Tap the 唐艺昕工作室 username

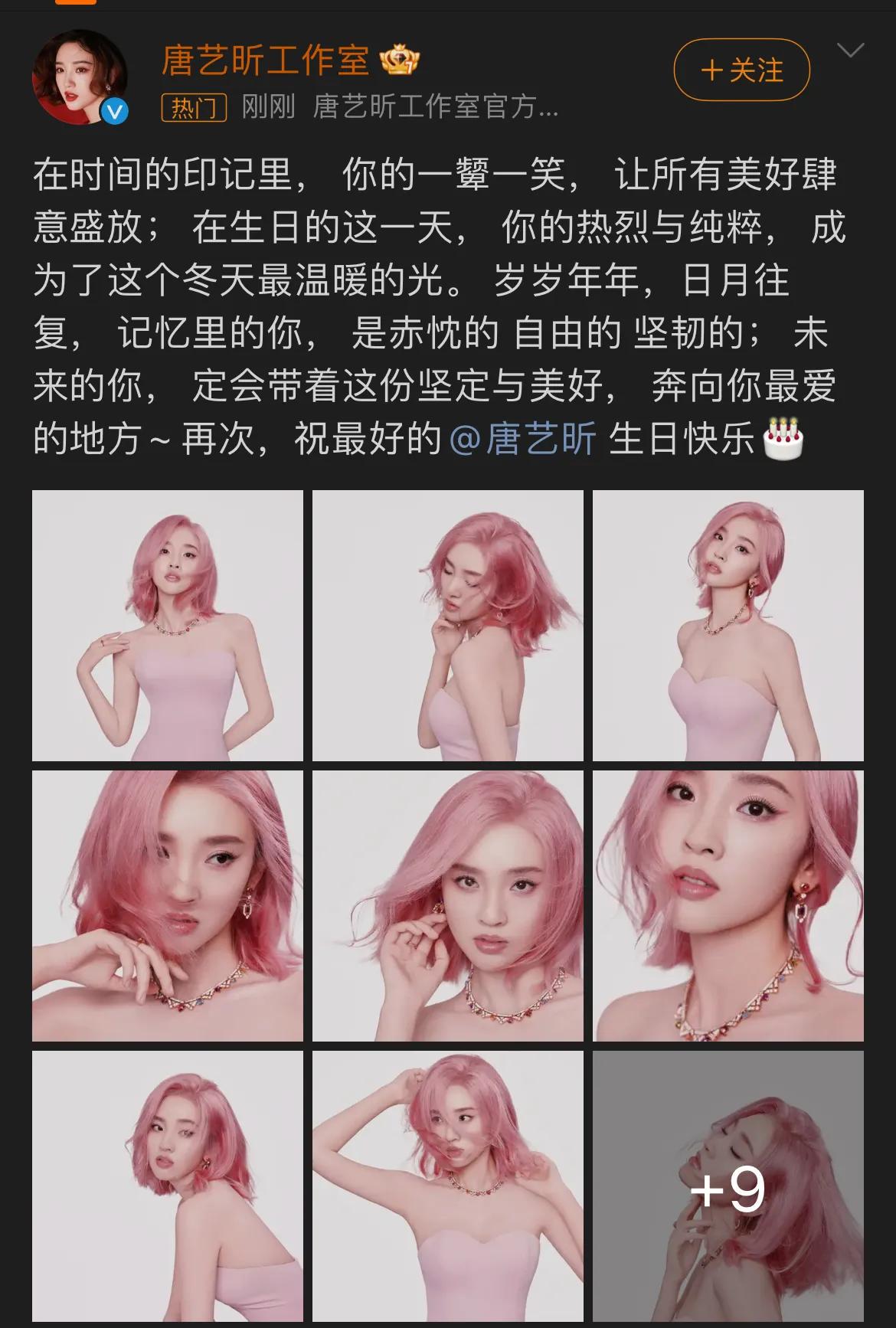(265, 61)
